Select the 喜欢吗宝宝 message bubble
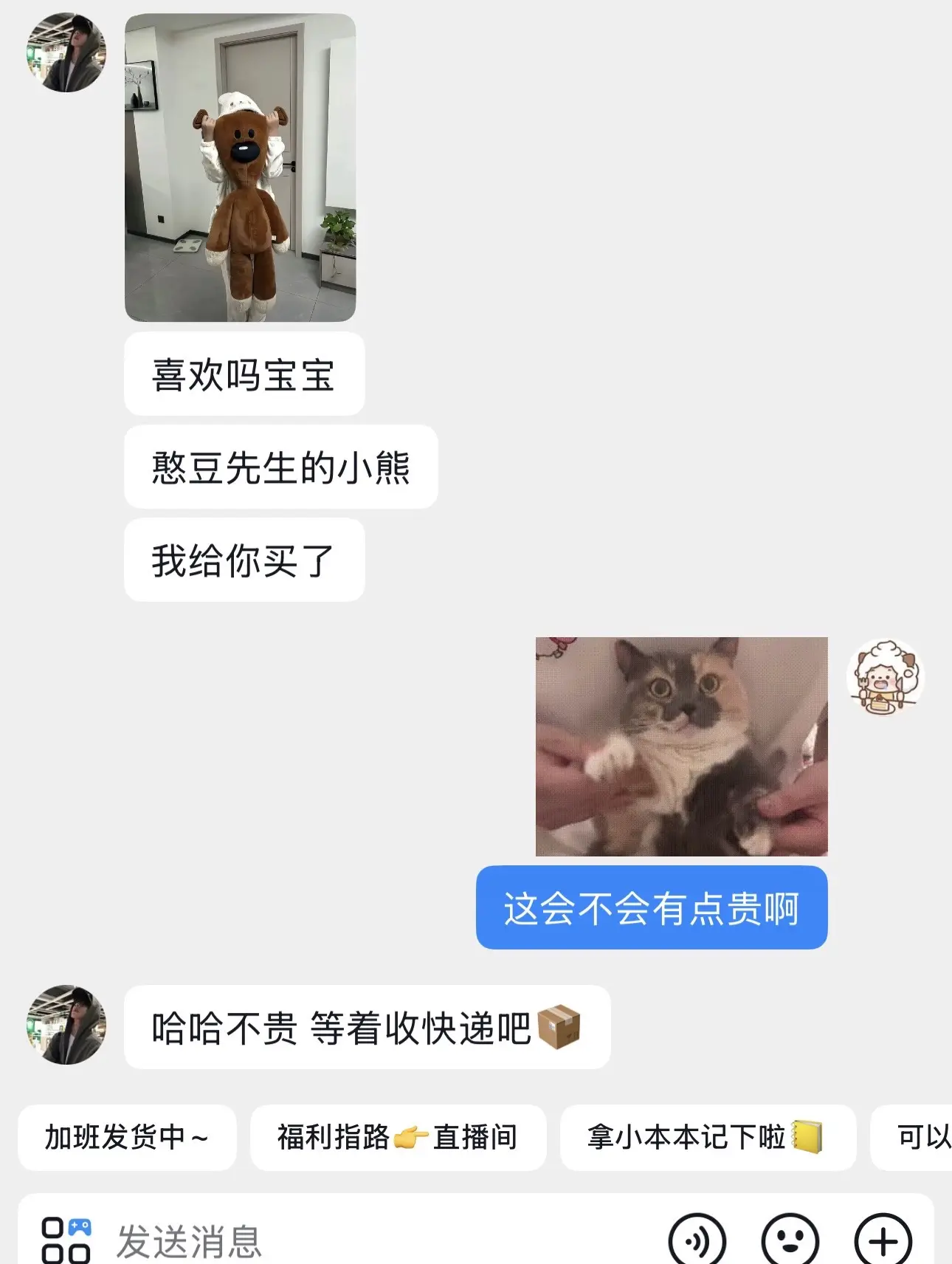The image size is (952, 1264). click(244, 375)
